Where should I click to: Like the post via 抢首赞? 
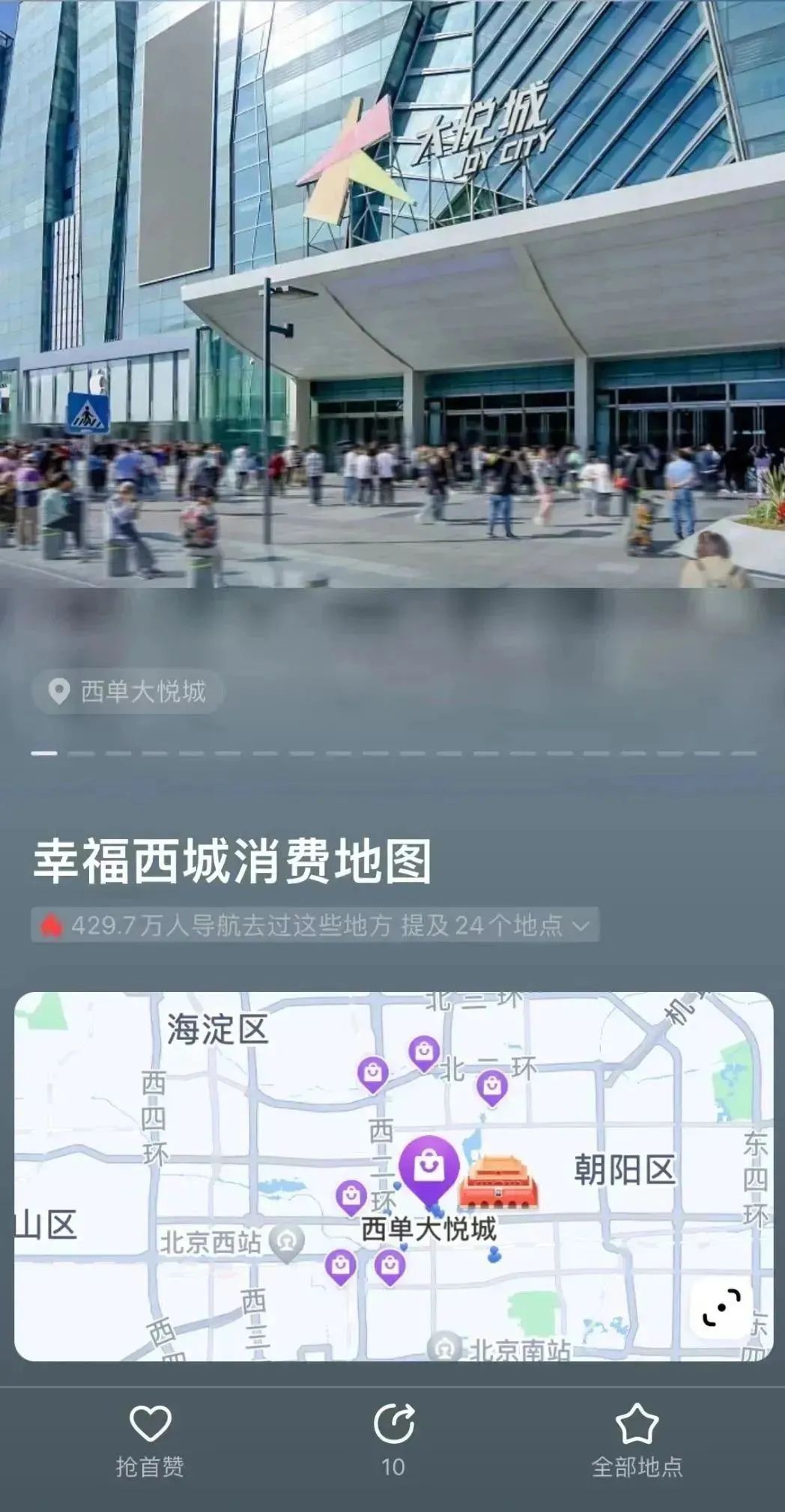[x=150, y=1439]
